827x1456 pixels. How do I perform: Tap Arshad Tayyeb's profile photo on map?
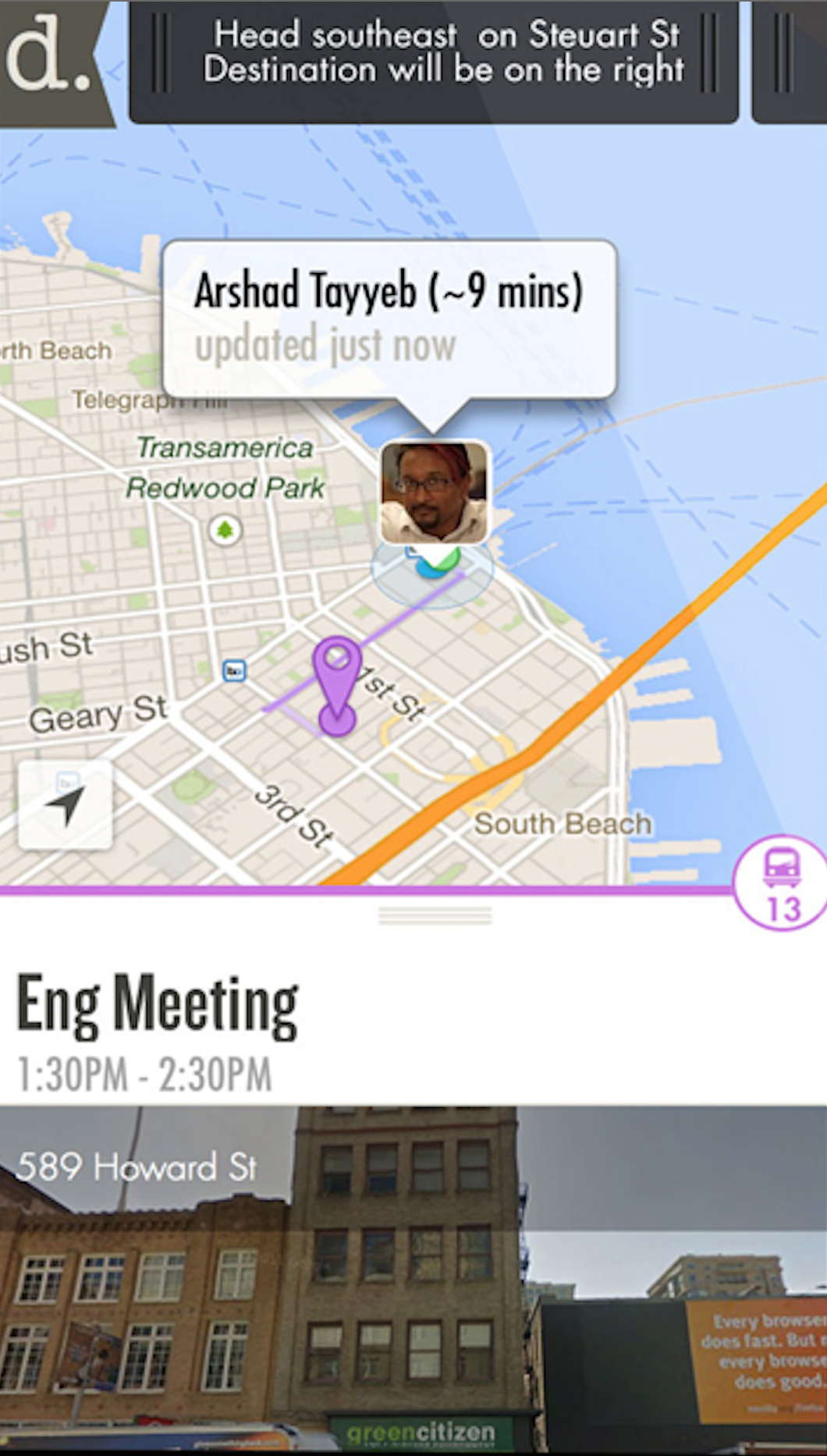point(435,492)
